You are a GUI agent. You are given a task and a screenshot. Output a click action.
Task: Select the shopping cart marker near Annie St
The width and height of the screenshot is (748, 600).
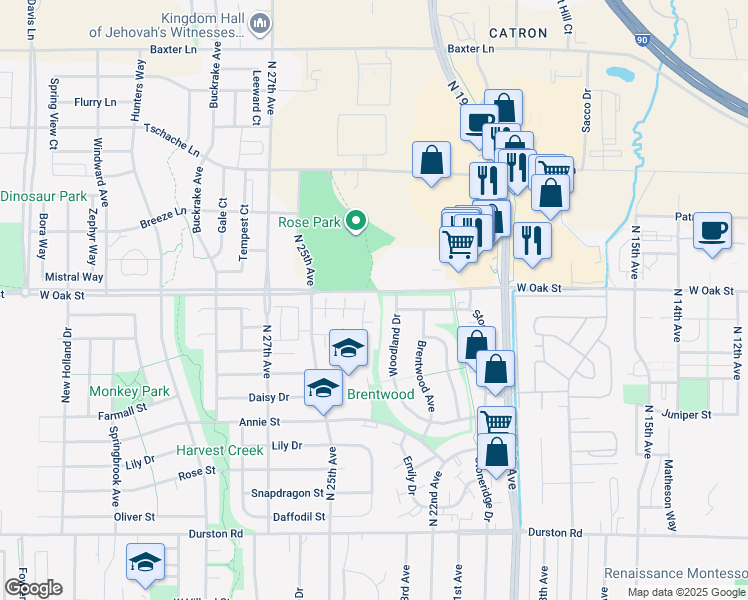pyautogui.click(x=496, y=423)
